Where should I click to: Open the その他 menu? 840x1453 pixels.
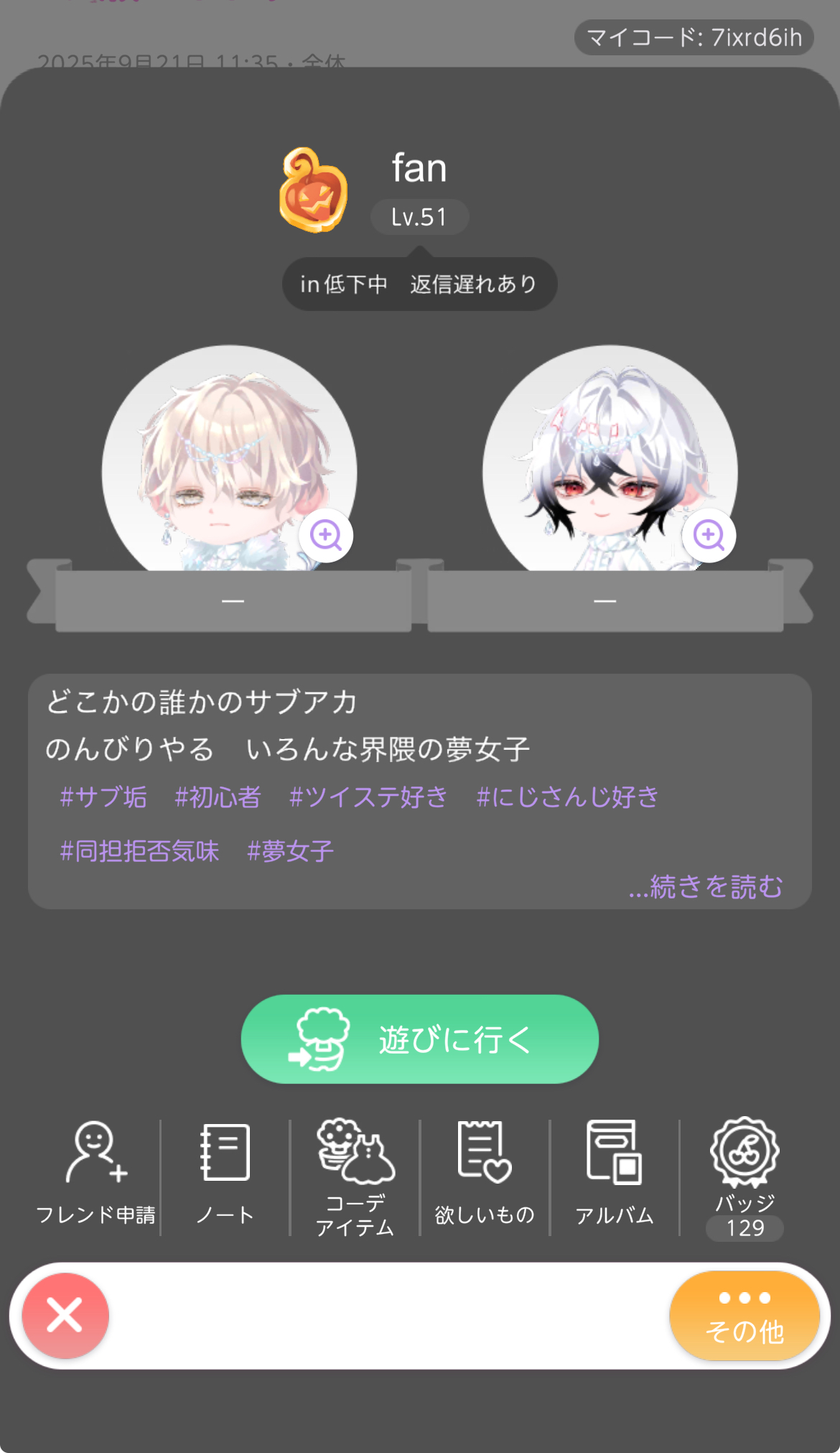(x=745, y=1316)
